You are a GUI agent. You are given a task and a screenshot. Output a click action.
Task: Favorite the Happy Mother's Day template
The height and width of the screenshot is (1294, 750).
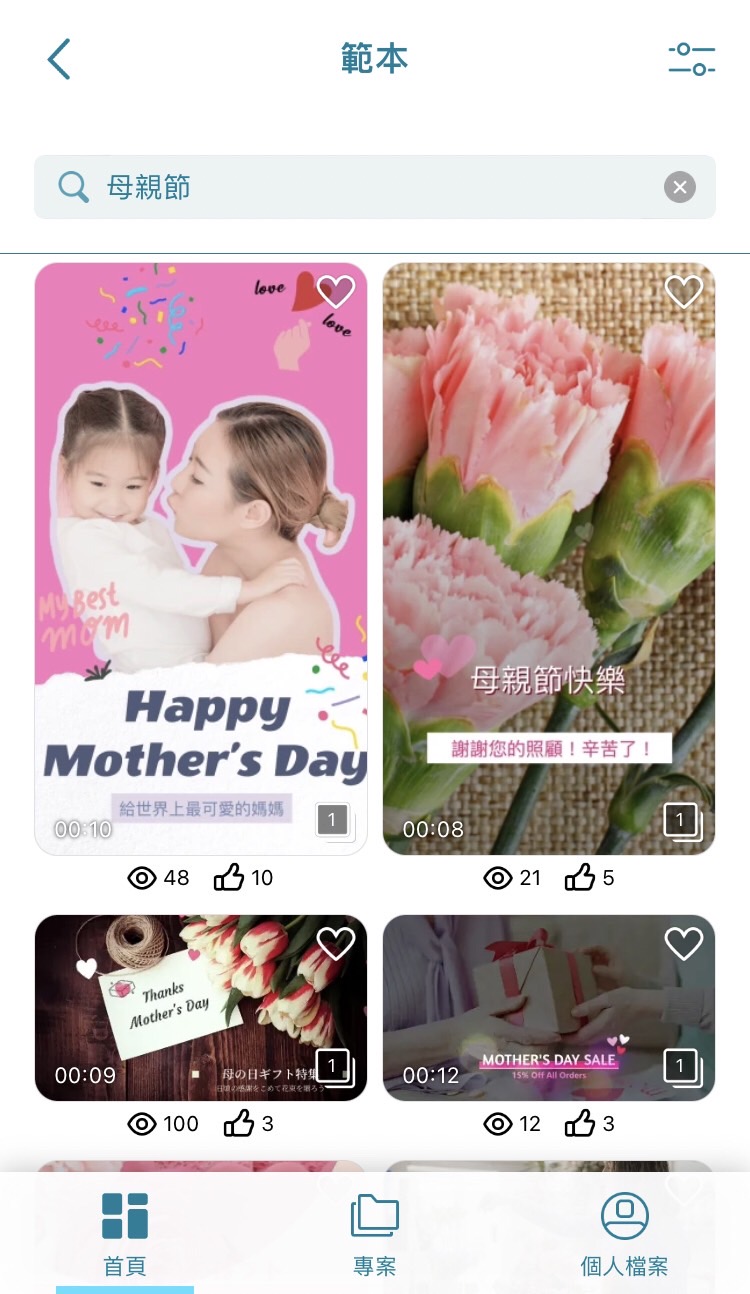pos(336,291)
